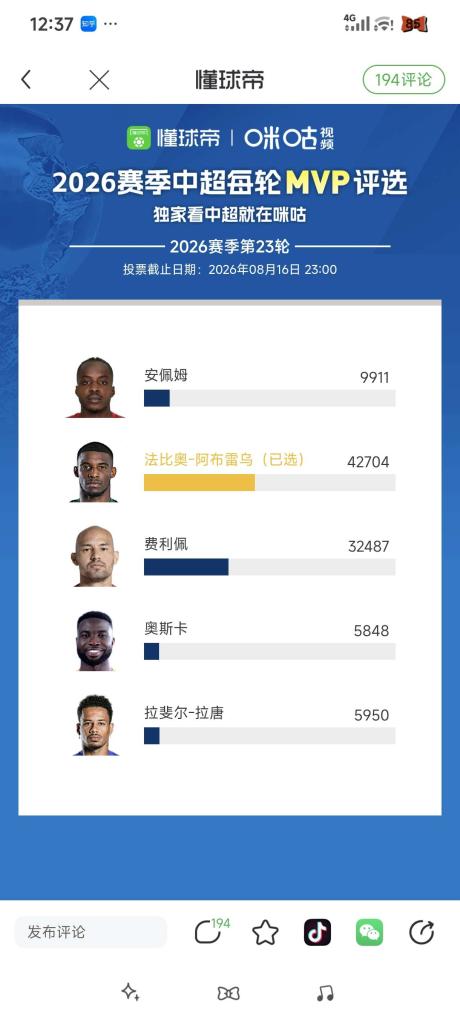Go back using the arrow icon
The width and height of the screenshot is (460, 1022).
point(25,80)
